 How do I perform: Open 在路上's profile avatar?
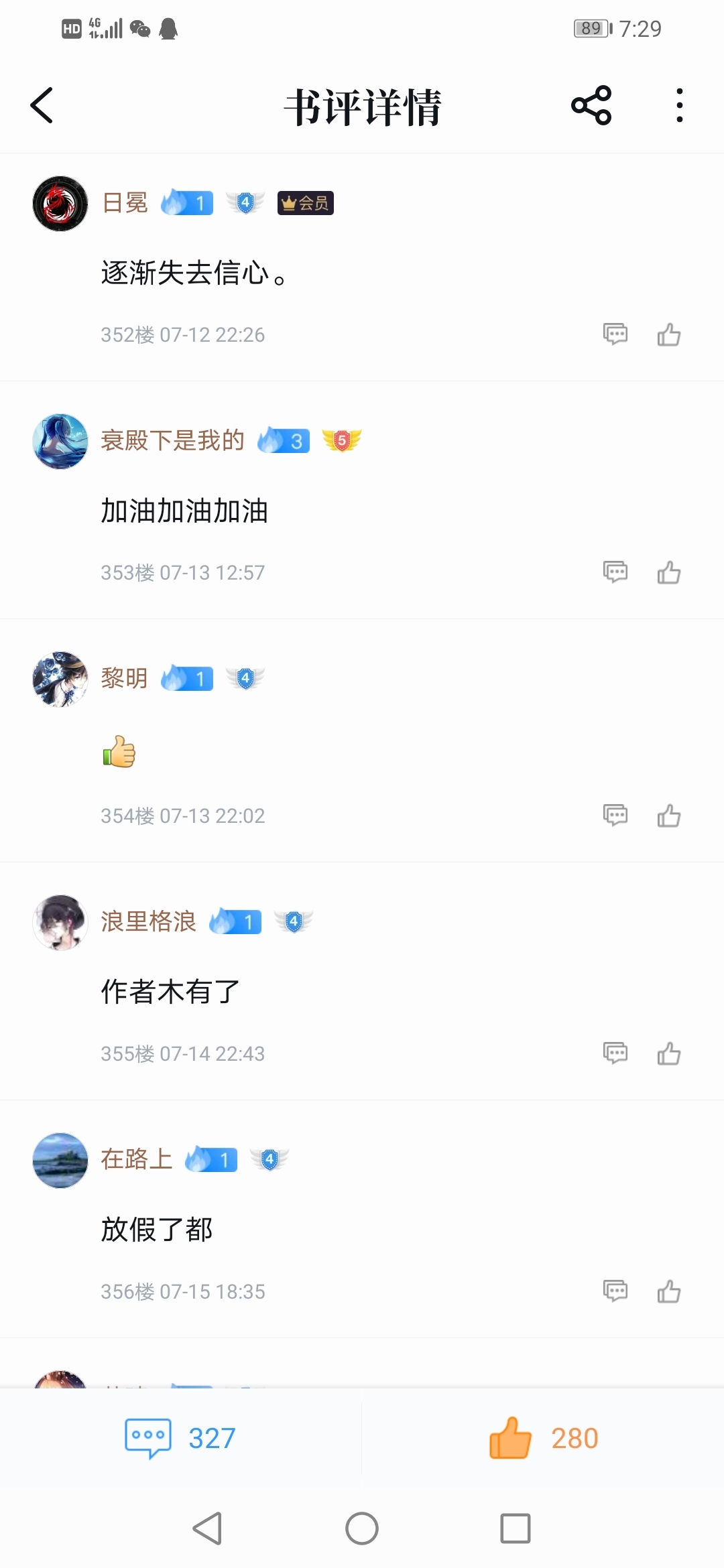pyautogui.click(x=60, y=1160)
